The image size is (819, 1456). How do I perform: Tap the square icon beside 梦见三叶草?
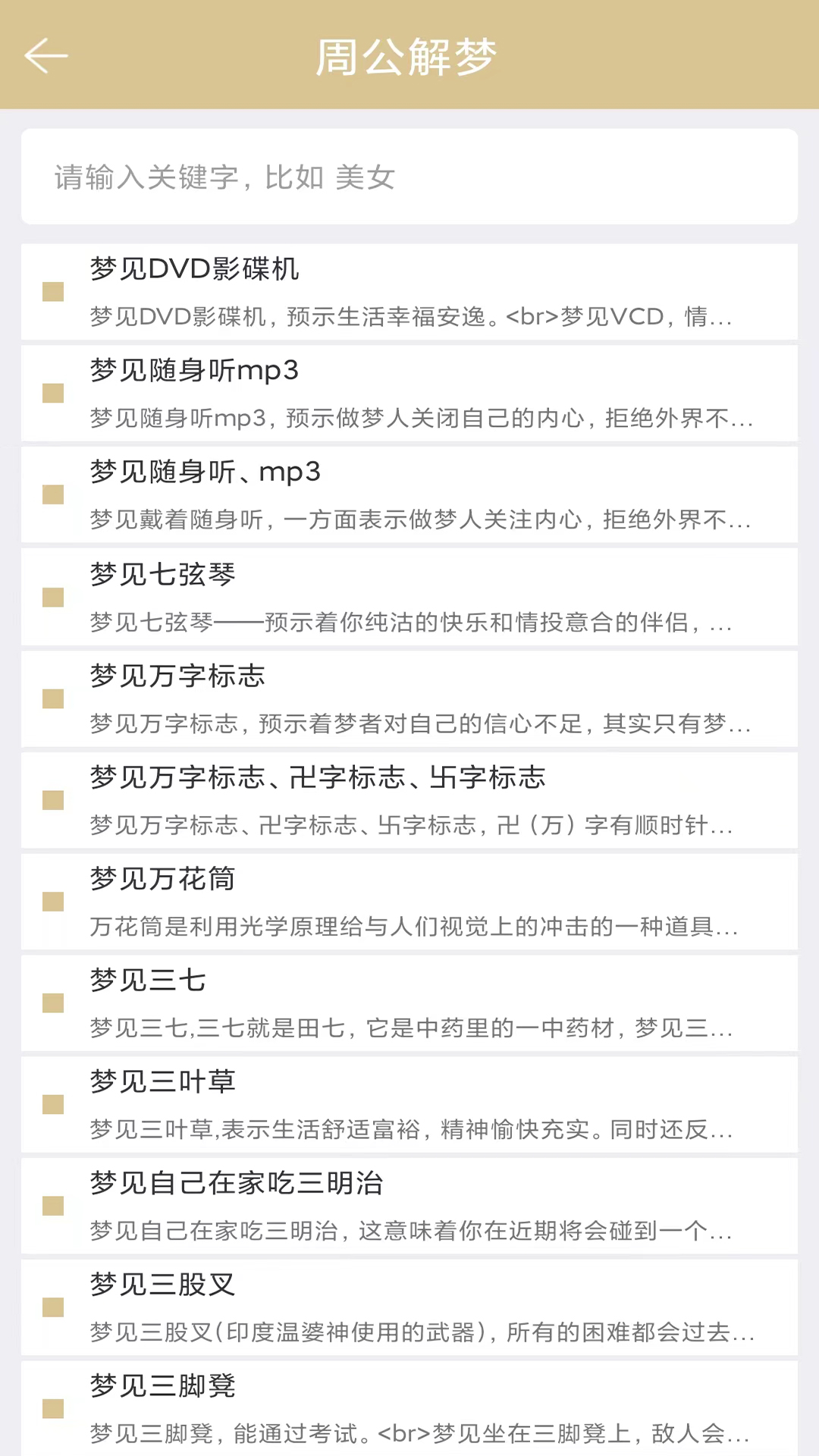click(52, 1106)
